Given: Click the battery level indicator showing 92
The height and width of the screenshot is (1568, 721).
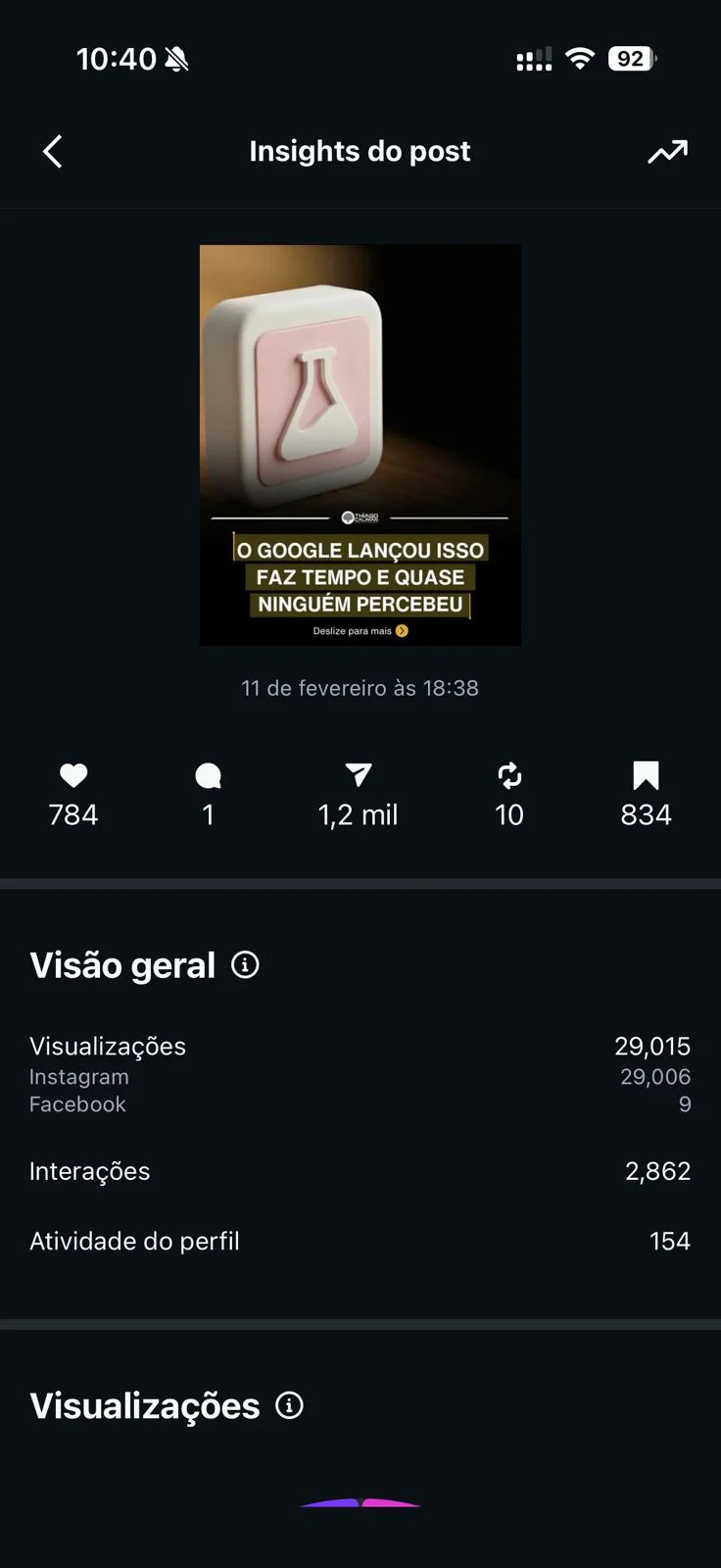Looking at the screenshot, I should (632, 58).
